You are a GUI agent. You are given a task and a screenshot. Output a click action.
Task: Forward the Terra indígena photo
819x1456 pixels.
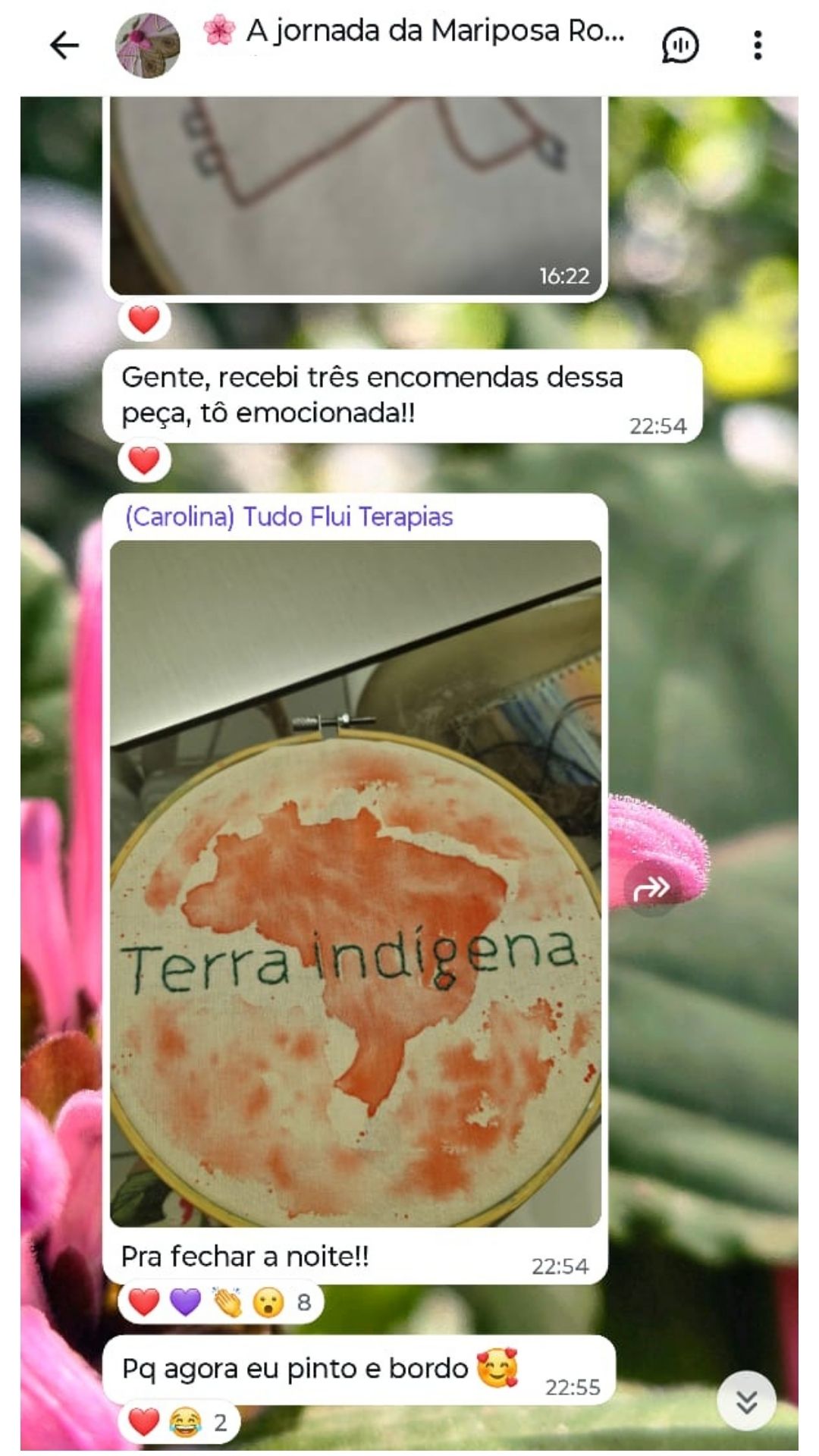coord(651,887)
